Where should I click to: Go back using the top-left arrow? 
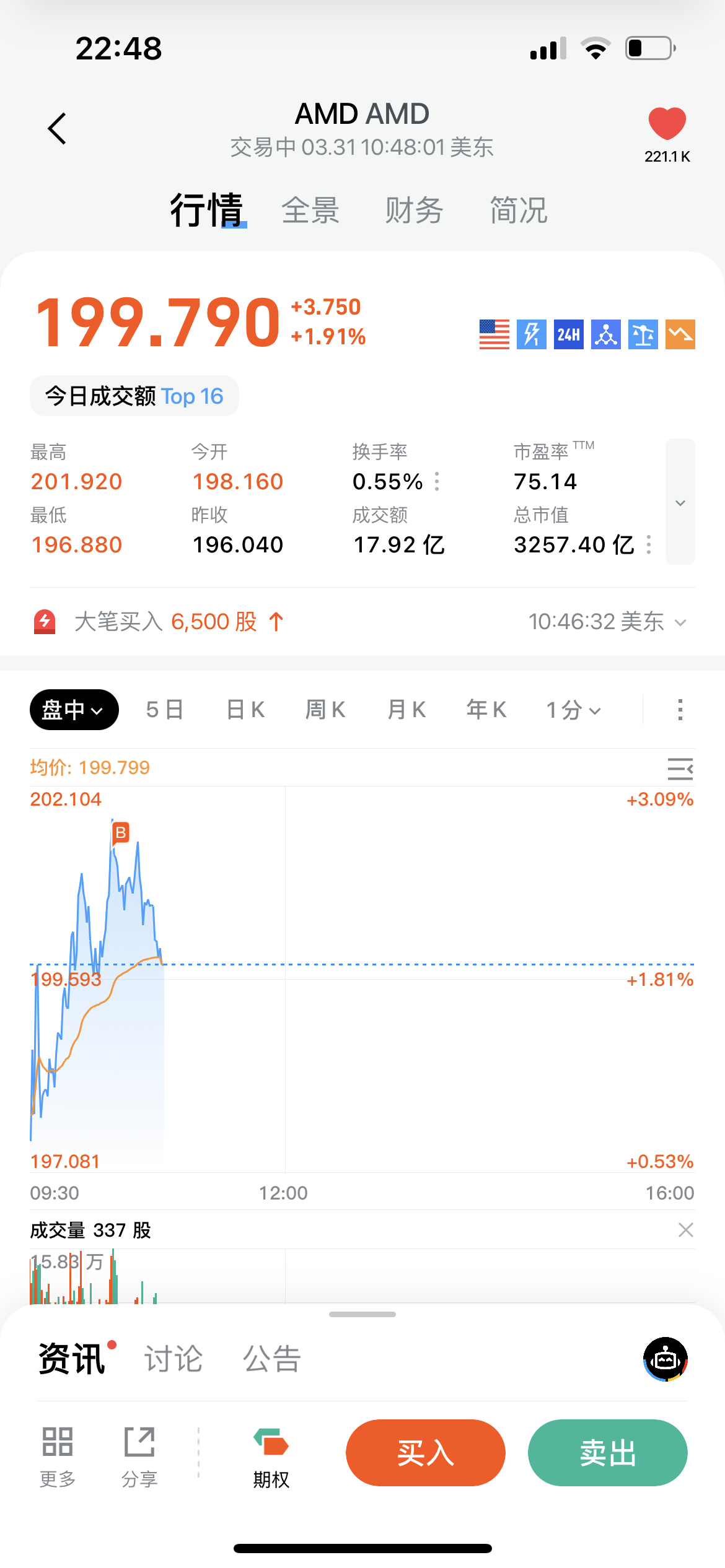[x=57, y=129]
